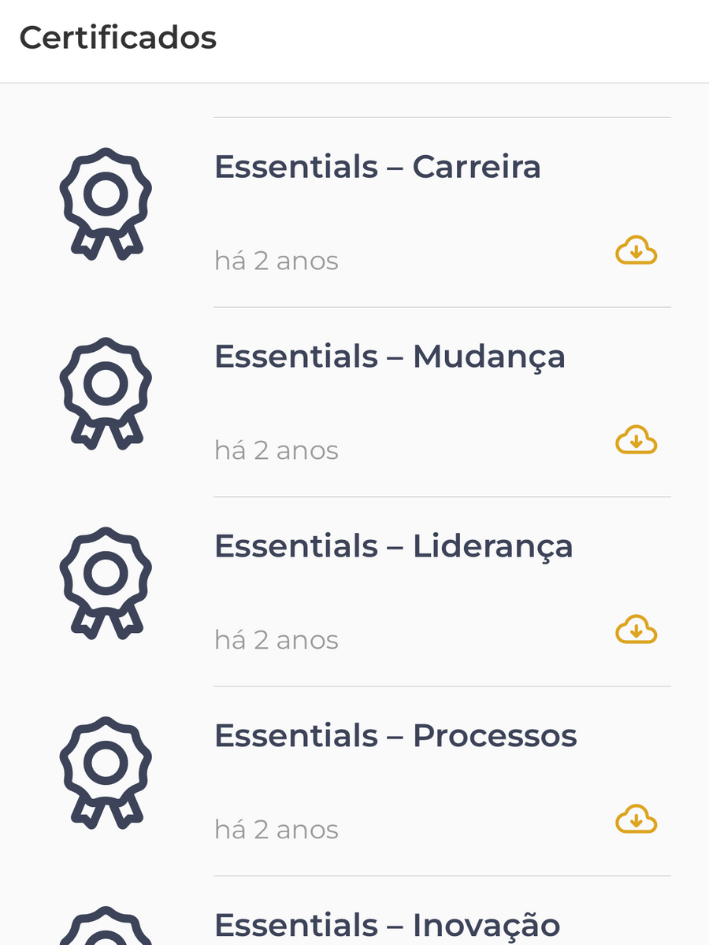Download the Essentials – Liderança certificate
709x945 pixels.
636,630
